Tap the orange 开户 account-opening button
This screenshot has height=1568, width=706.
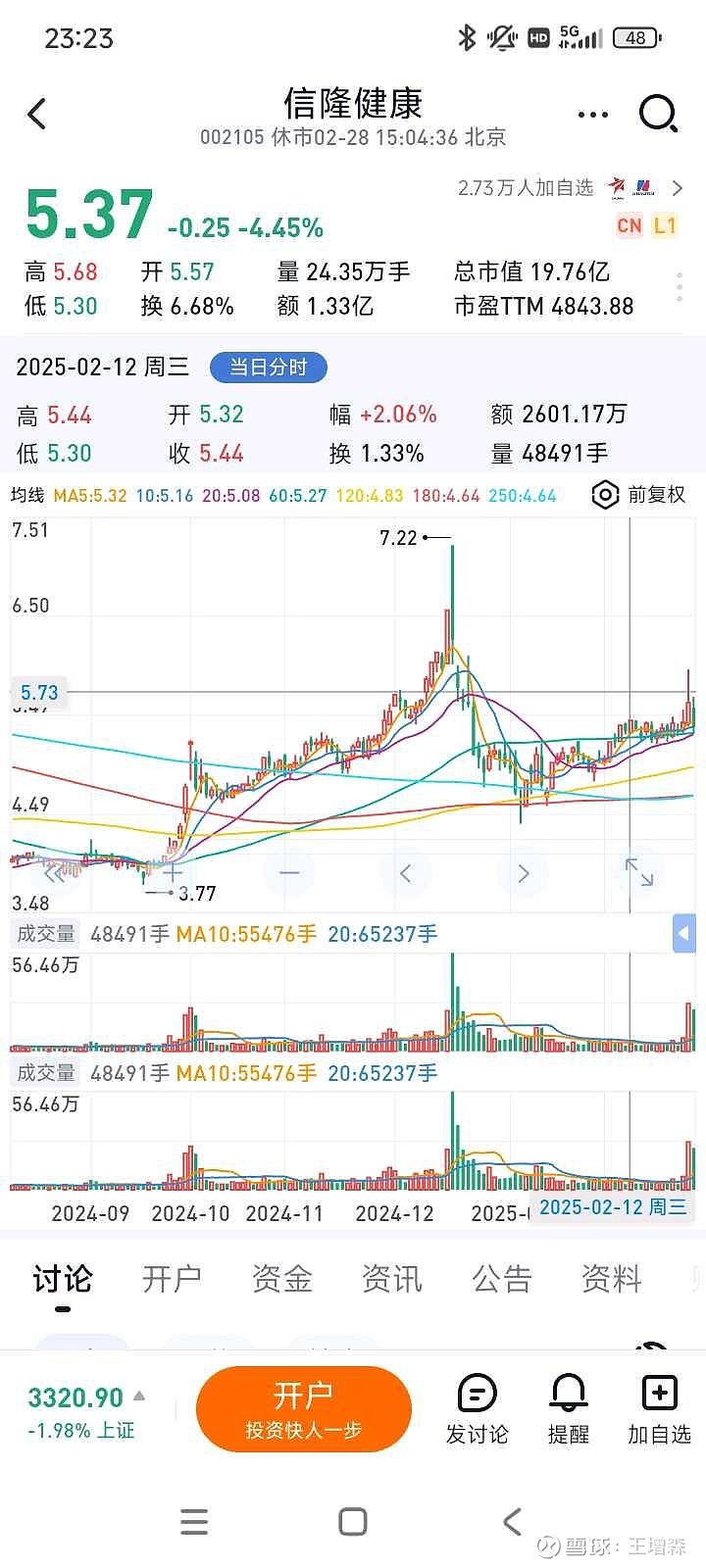pyautogui.click(x=304, y=1408)
